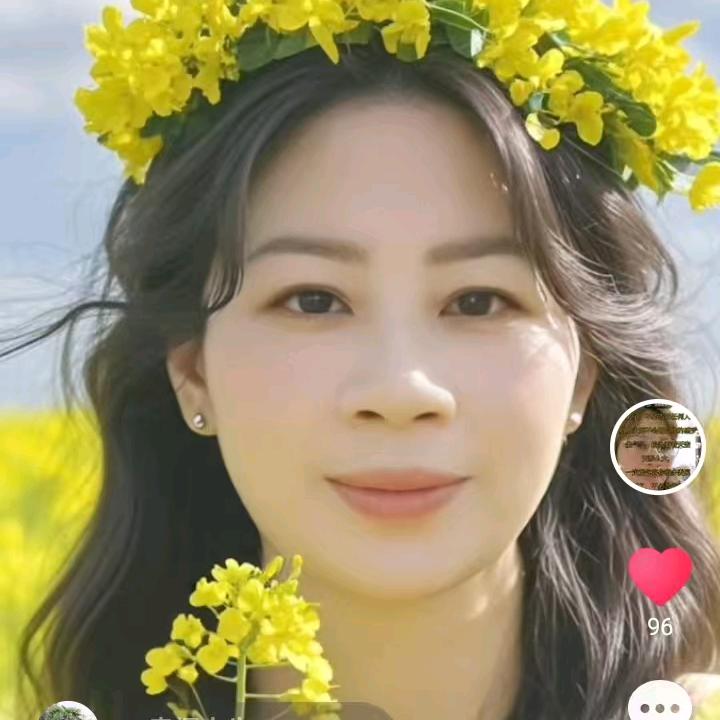The width and height of the screenshot is (720, 720).
Task: Open the creator's profile avatar
Action: coord(657,447)
